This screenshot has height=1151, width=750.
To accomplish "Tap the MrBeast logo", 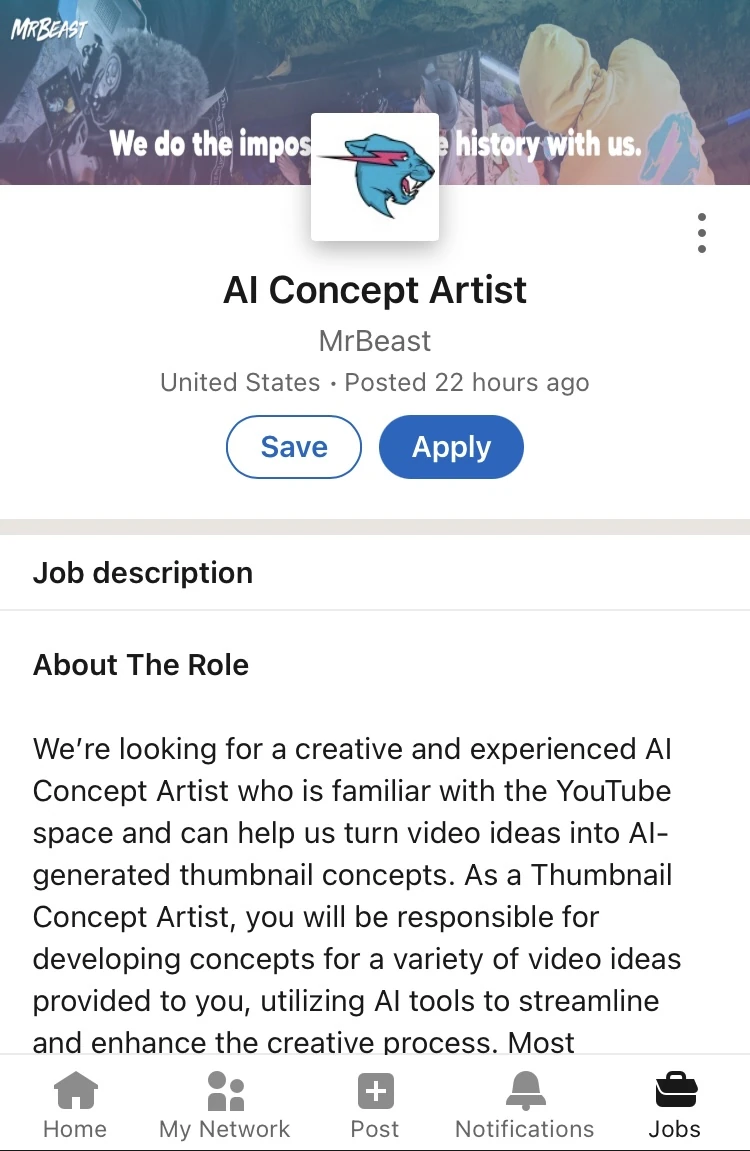I will tap(375, 176).
